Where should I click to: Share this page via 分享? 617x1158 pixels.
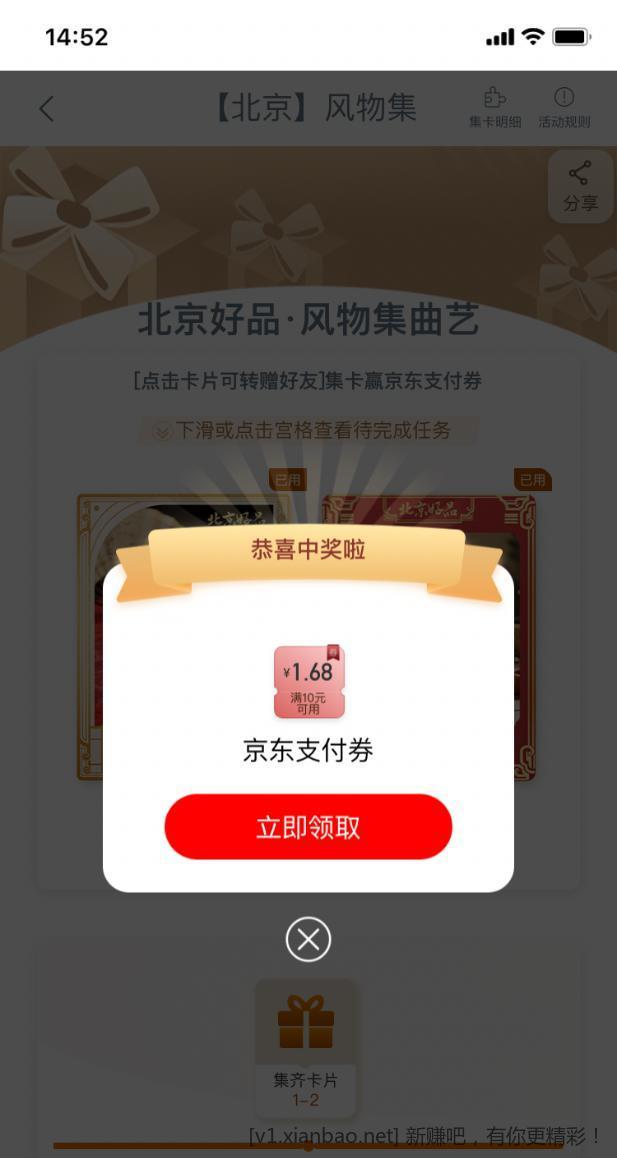tap(580, 186)
